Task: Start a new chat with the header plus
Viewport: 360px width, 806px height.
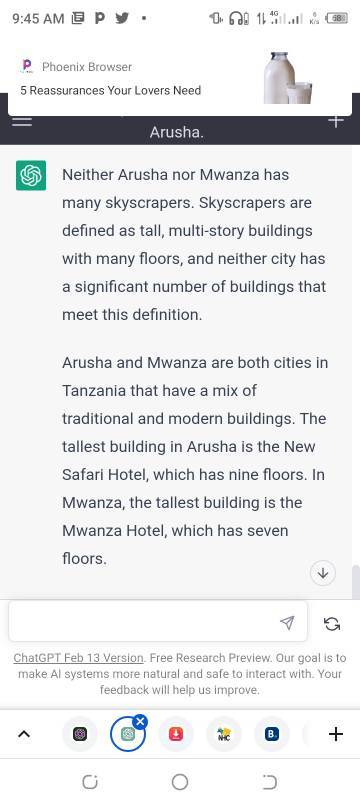Action: click(x=335, y=122)
